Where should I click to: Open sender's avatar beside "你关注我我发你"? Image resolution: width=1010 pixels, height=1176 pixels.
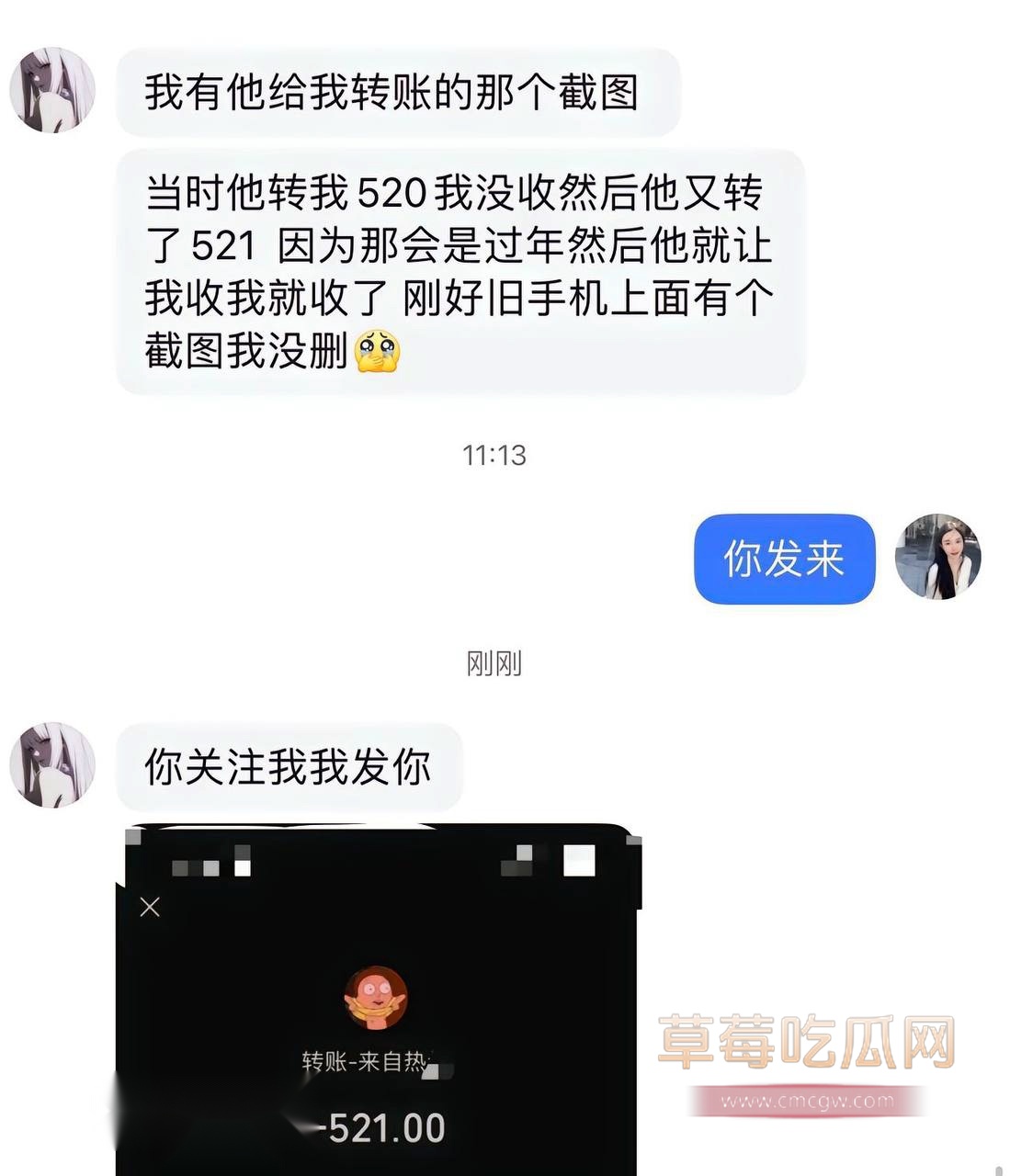coord(52,764)
